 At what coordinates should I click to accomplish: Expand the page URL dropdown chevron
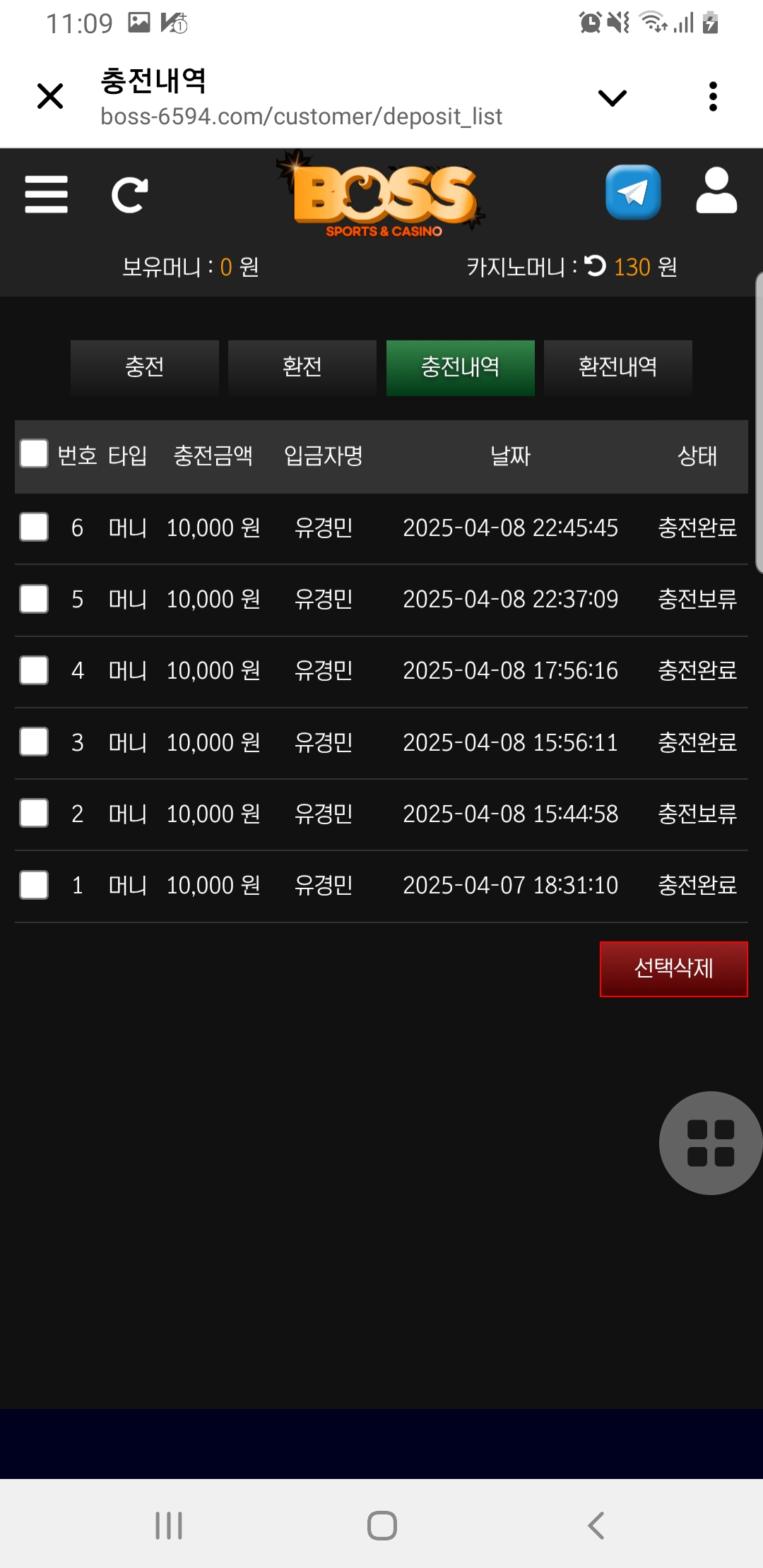click(x=612, y=97)
